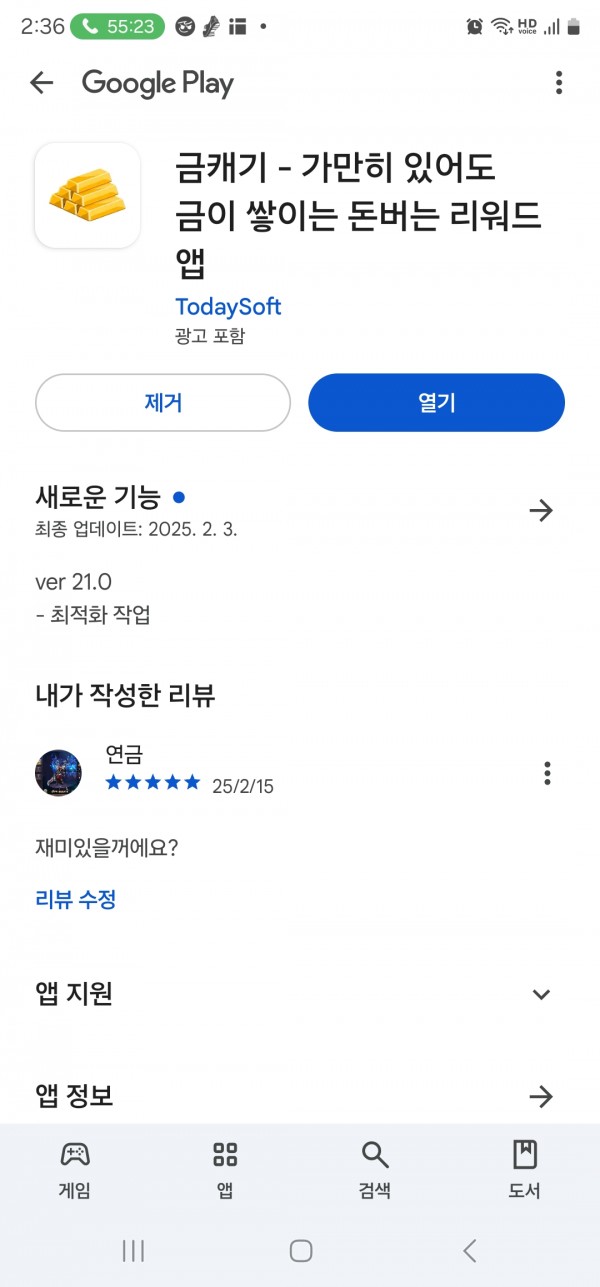Switch to the 도서 tab

pos(525,1168)
